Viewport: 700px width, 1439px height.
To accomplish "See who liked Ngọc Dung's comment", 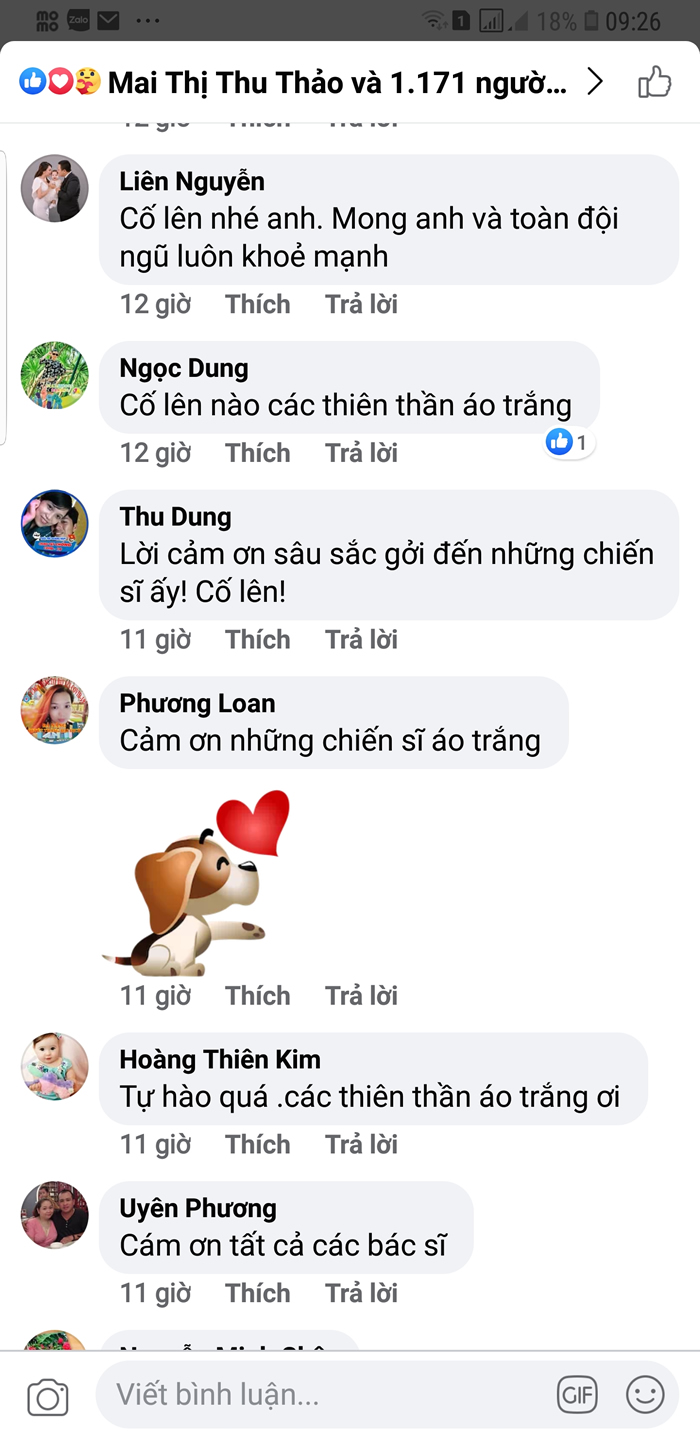I will [570, 441].
